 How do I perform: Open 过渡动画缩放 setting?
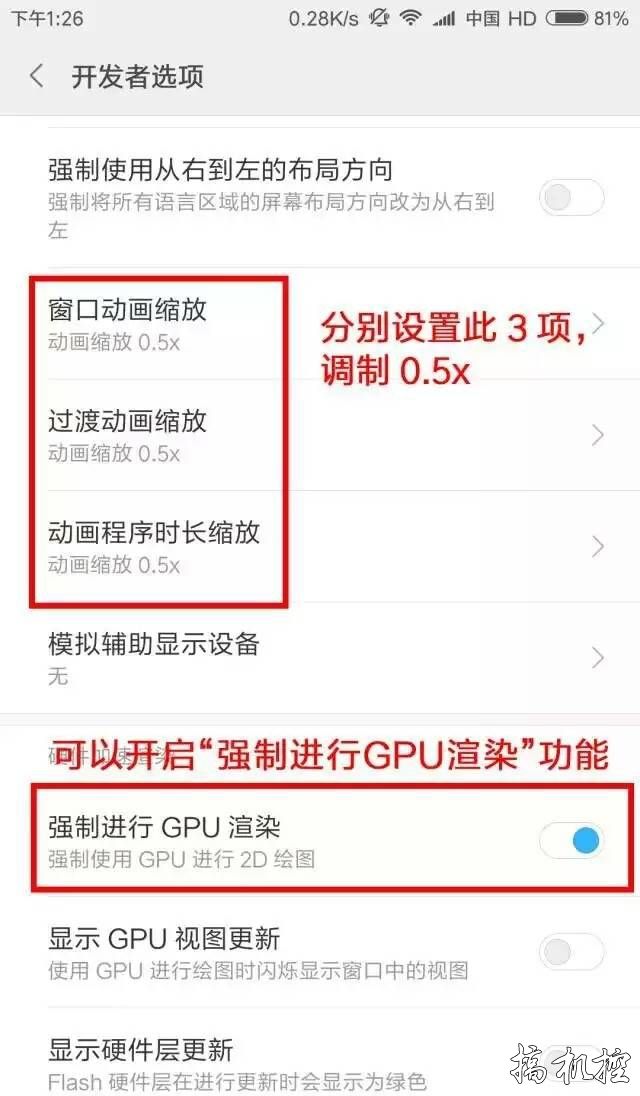point(320,435)
